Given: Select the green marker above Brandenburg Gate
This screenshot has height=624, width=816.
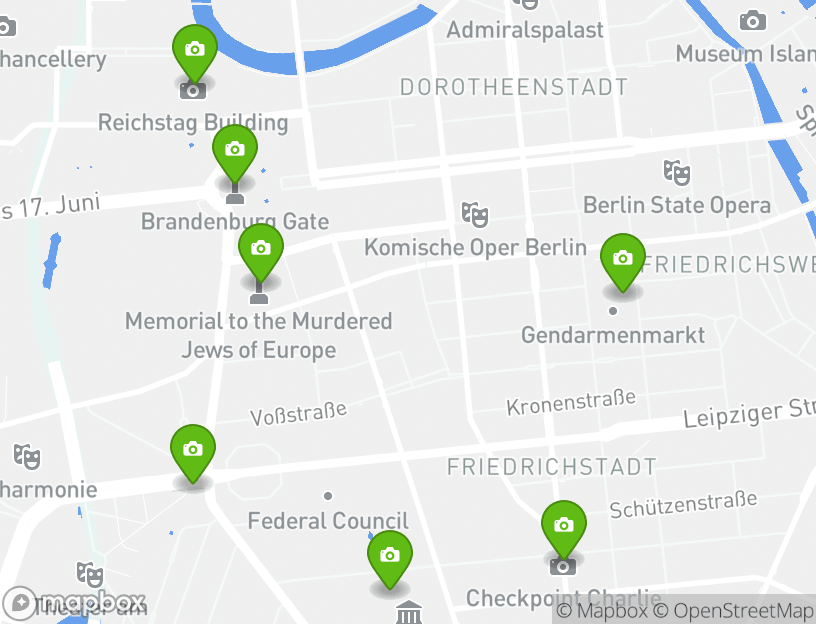Looking at the screenshot, I should coord(235,150).
